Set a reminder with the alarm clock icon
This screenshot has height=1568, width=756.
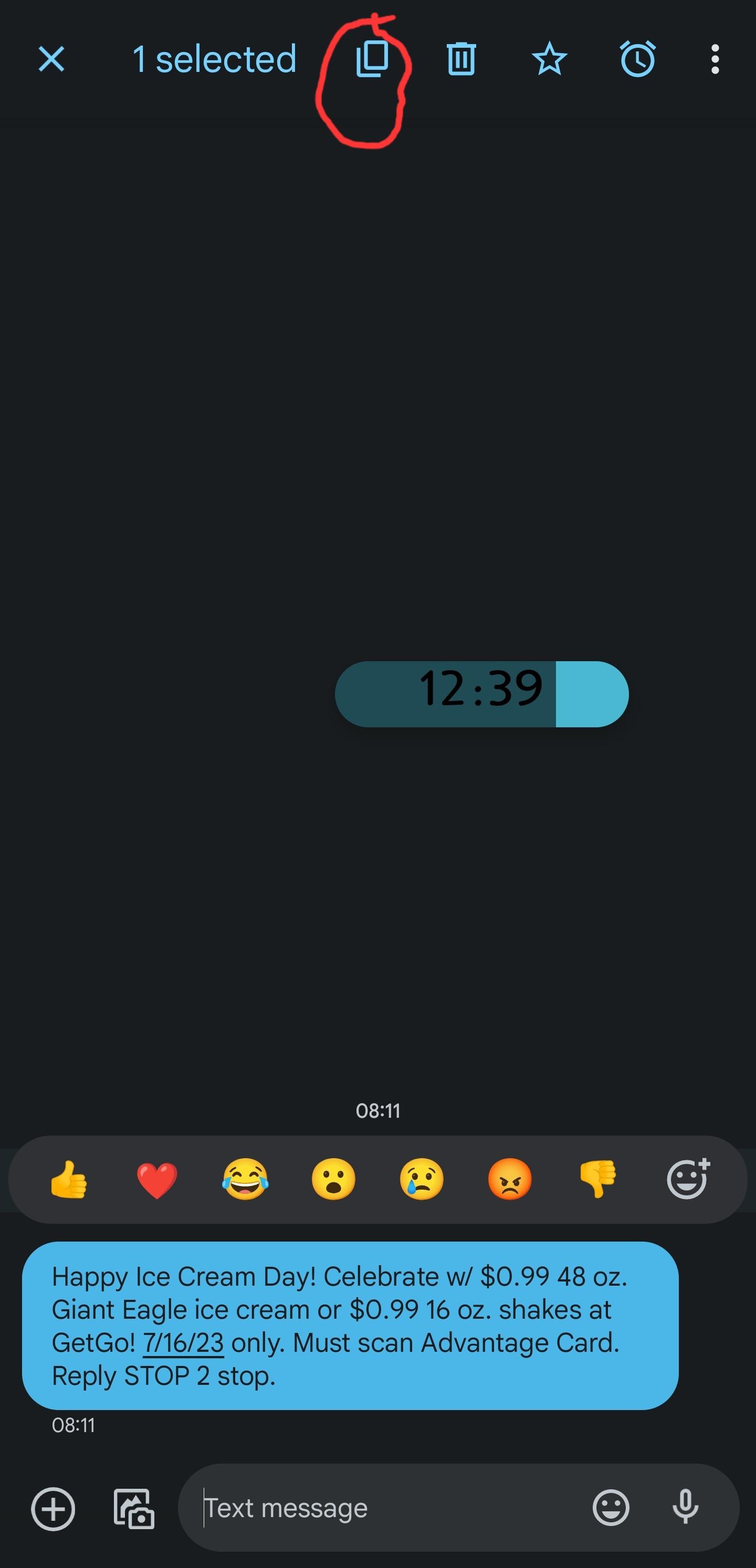pos(638,59)
